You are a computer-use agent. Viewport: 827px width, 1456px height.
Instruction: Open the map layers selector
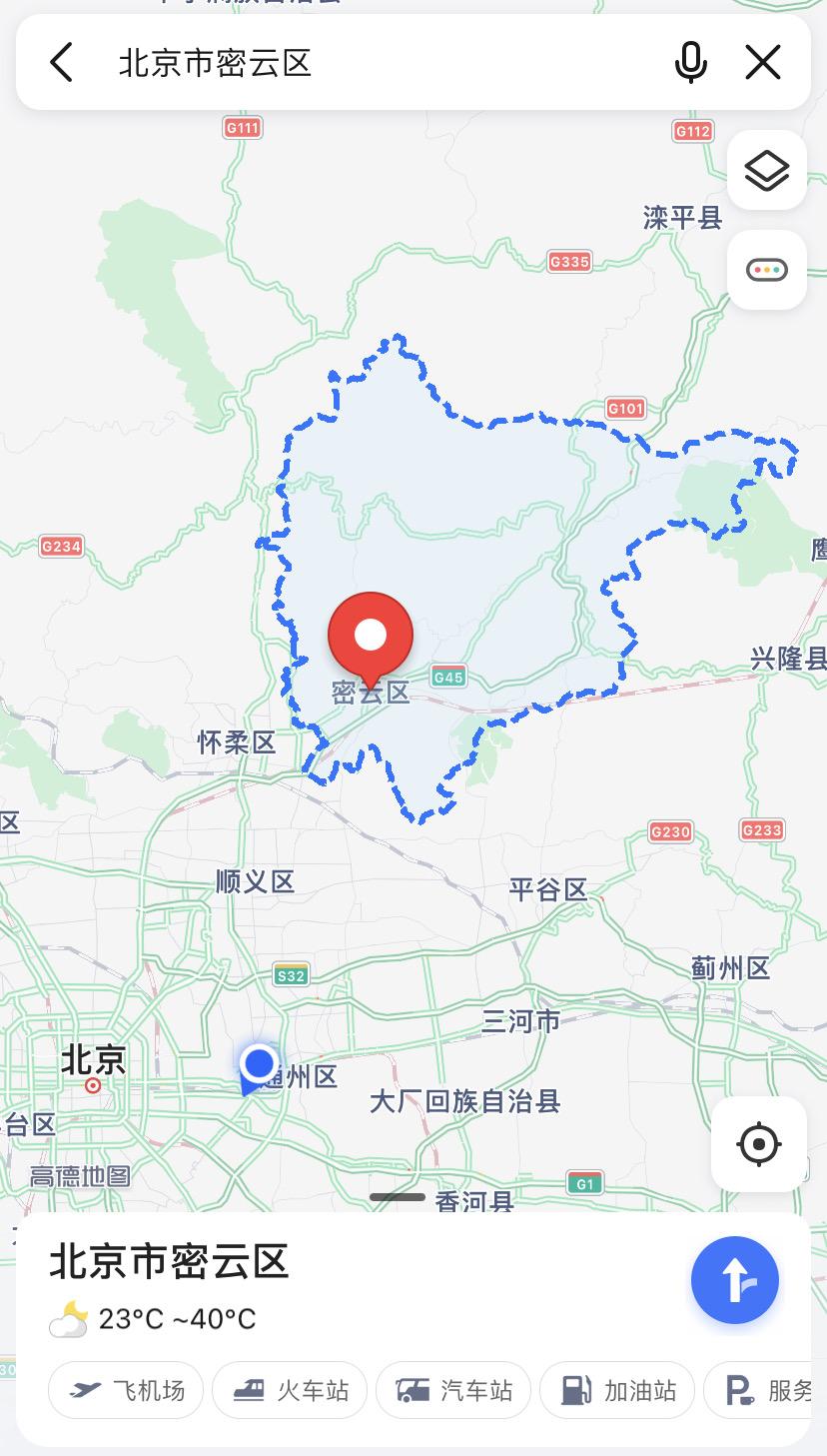point(766,171)
